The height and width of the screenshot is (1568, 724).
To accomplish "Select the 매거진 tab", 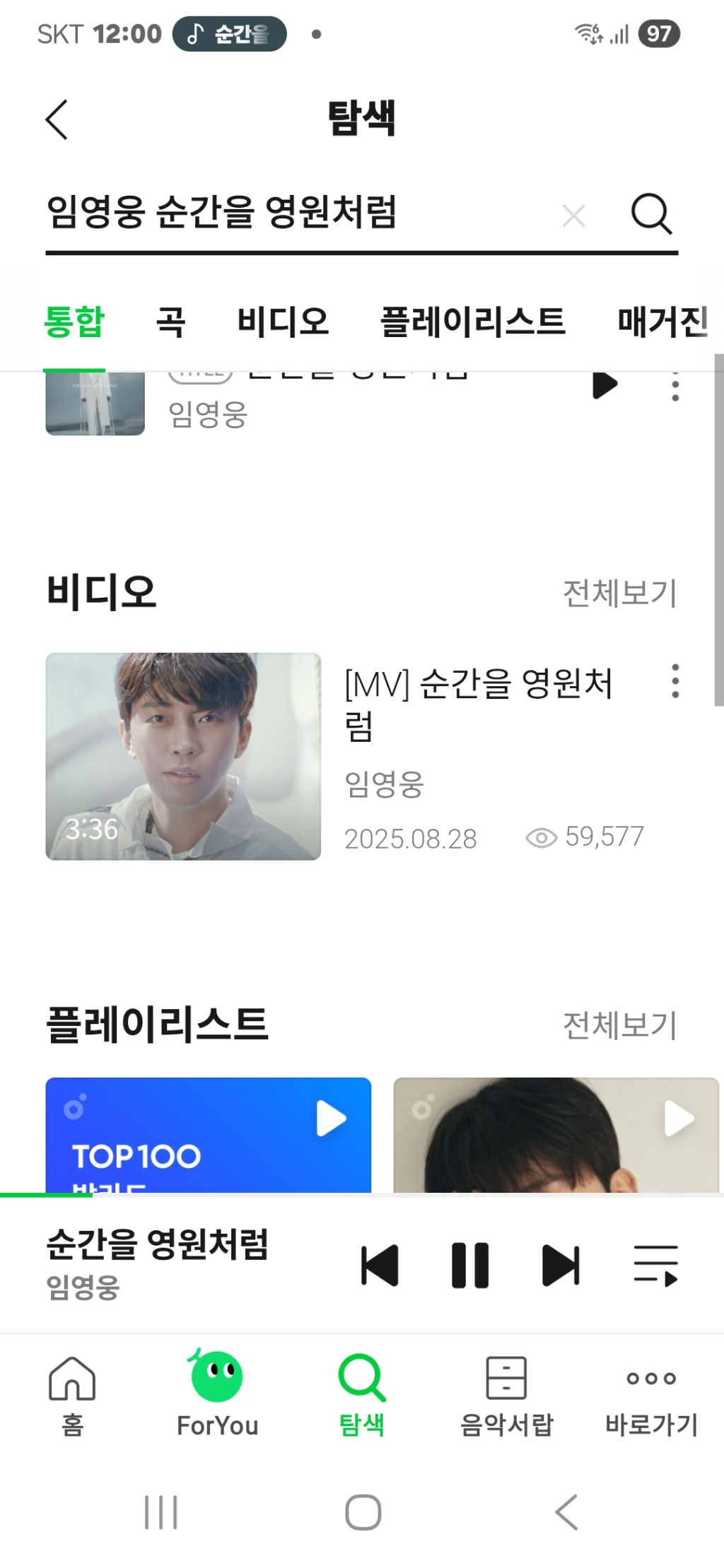I will click(662, 322).
